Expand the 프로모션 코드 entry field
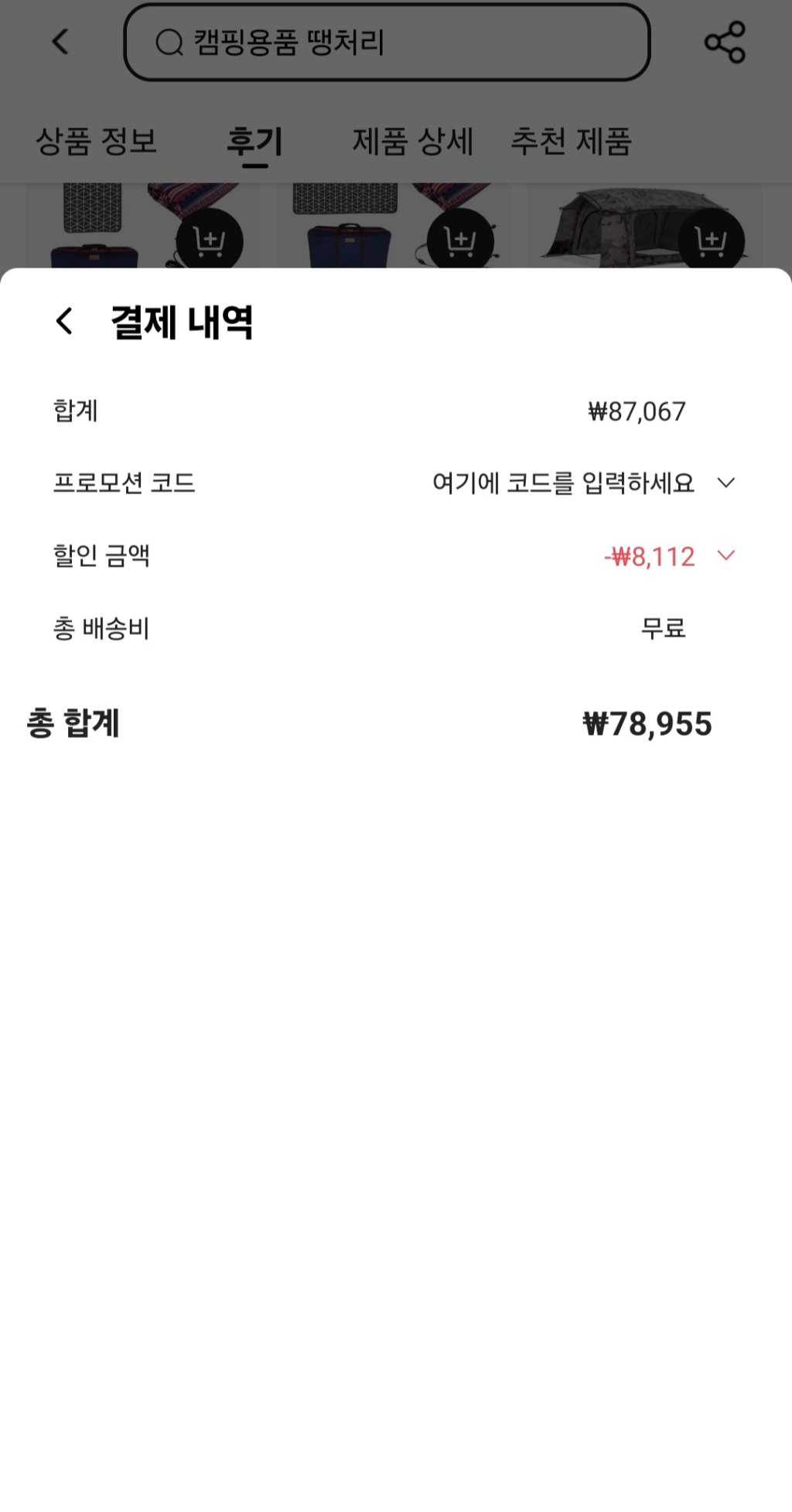Screen dimensions: 792x1512 [725, 483]
